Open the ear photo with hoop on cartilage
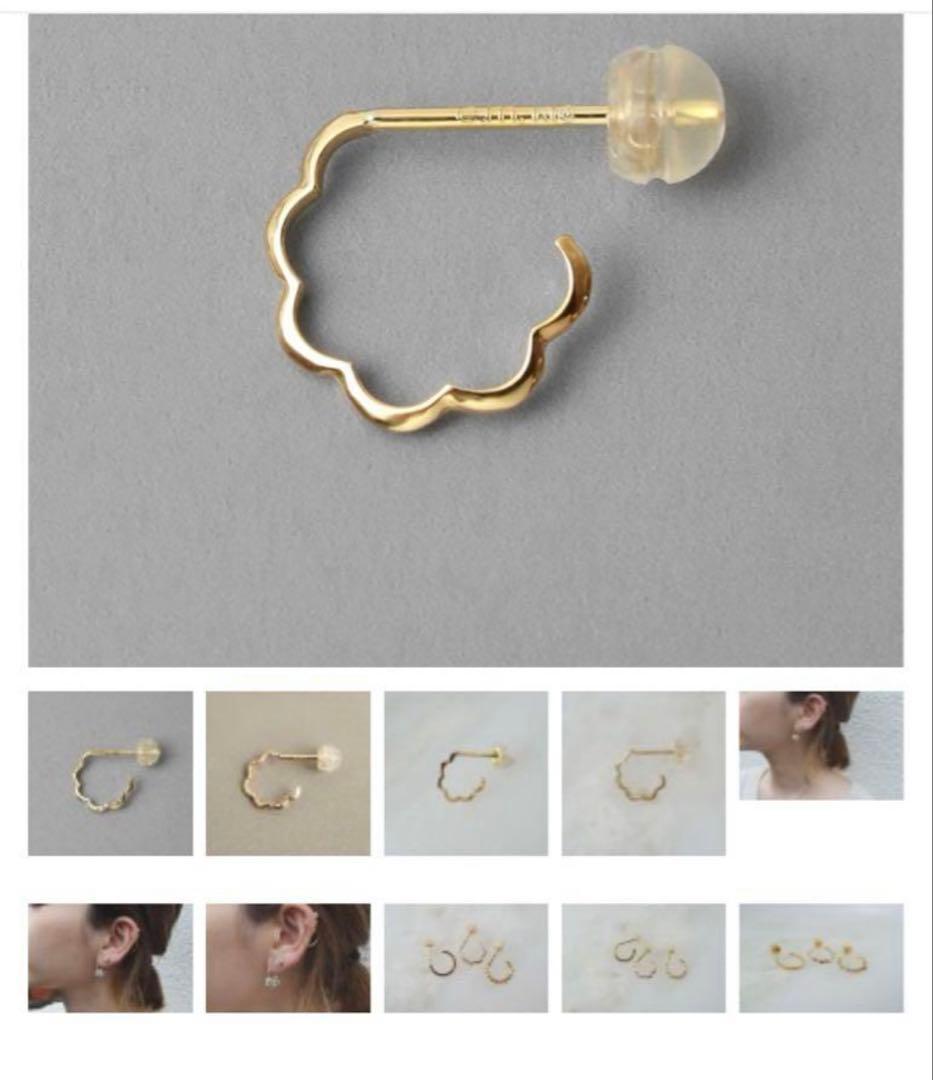 click(288, 957)
